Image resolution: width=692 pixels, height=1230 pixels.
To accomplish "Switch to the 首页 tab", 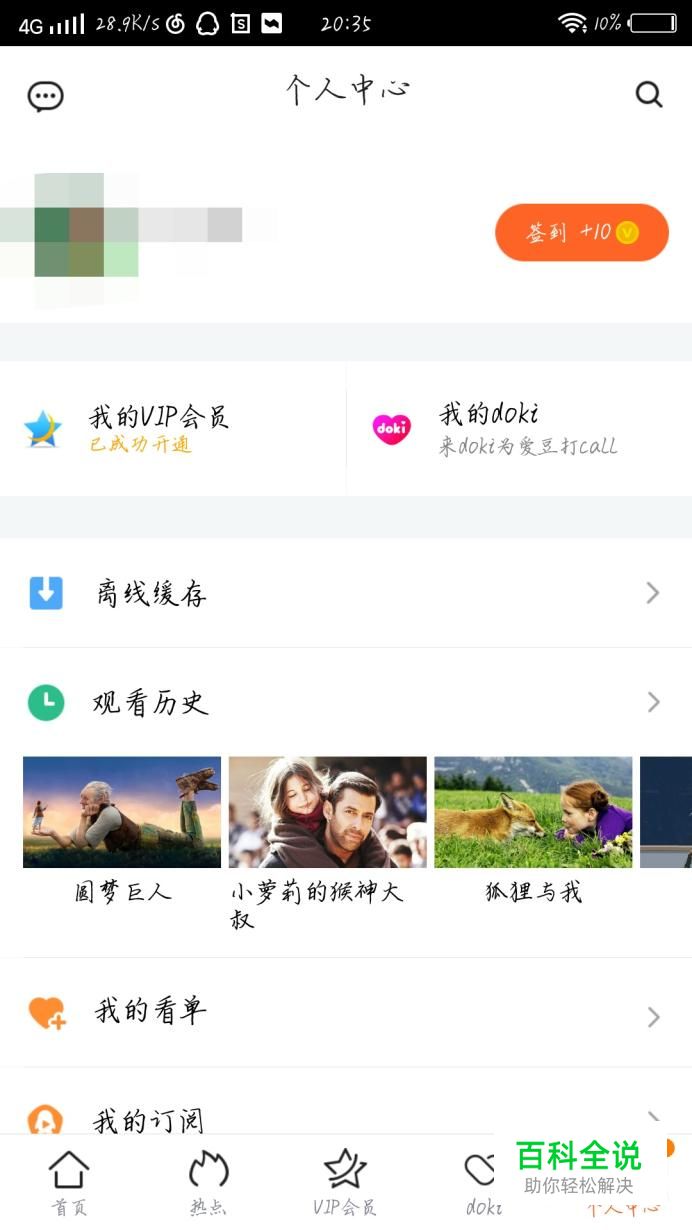I will coord(69,1183).
